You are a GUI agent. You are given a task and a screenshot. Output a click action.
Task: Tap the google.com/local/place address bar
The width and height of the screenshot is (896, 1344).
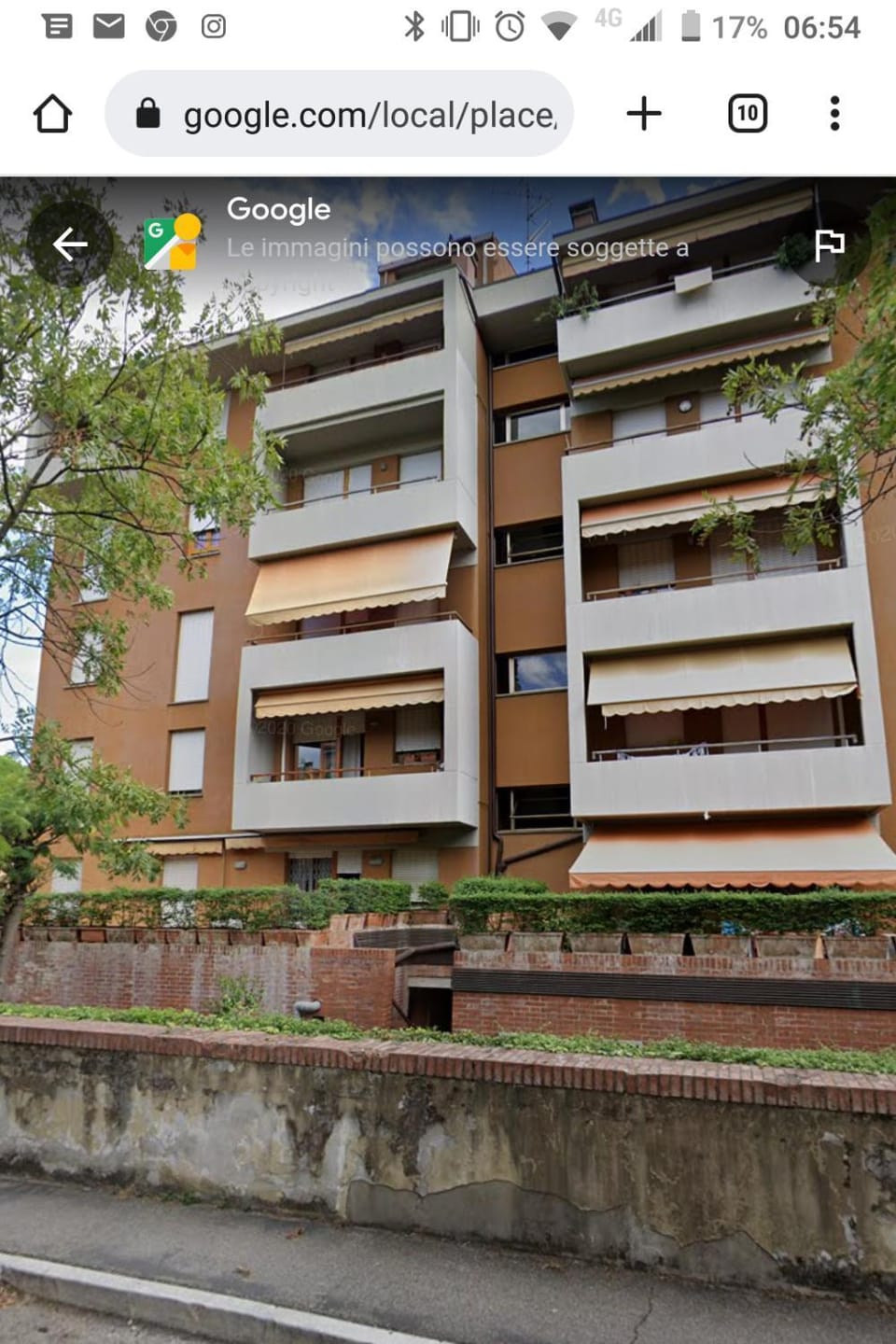pos(369,113)
